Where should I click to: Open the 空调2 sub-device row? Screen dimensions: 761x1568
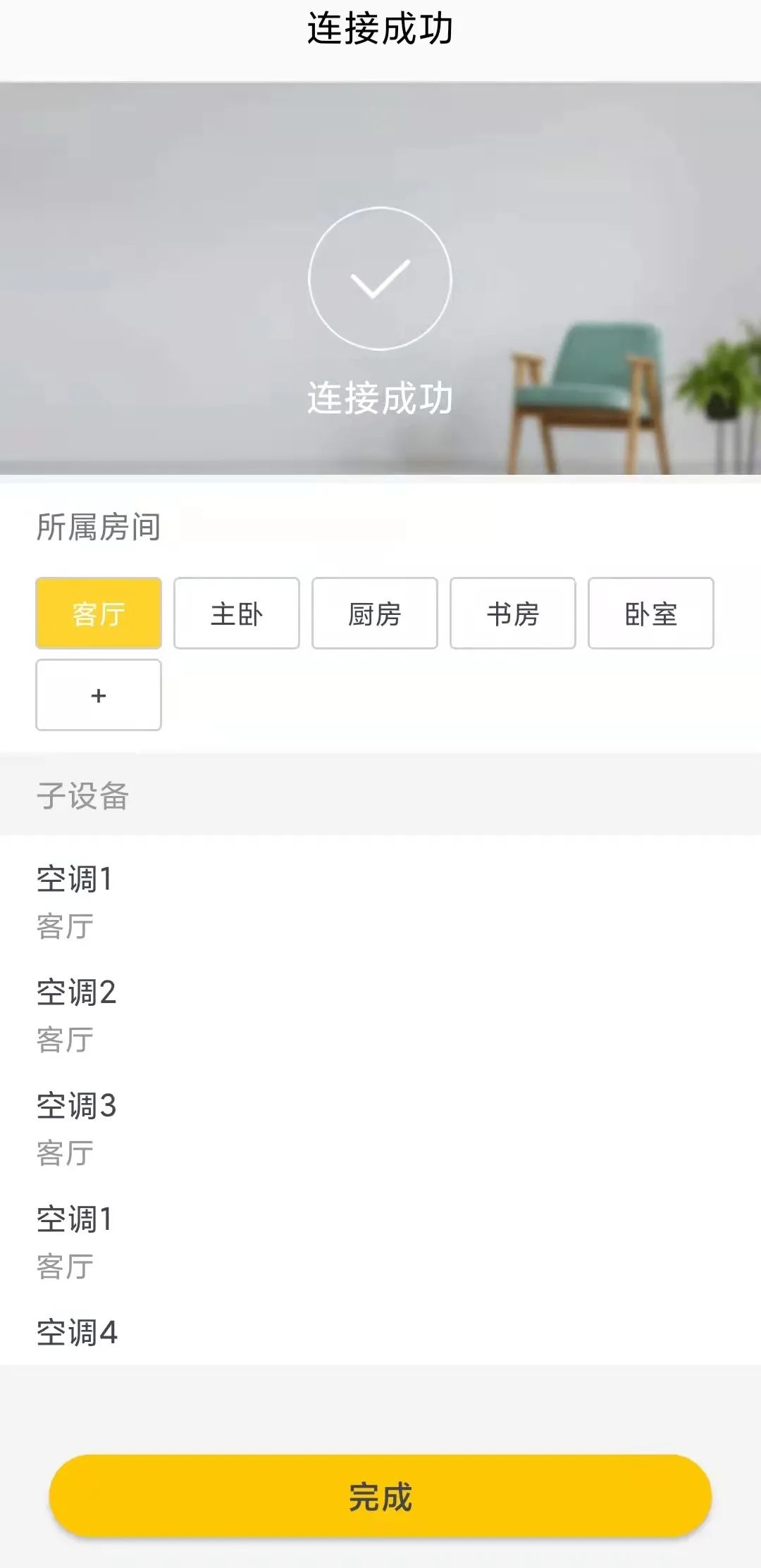click(380, 1015)
